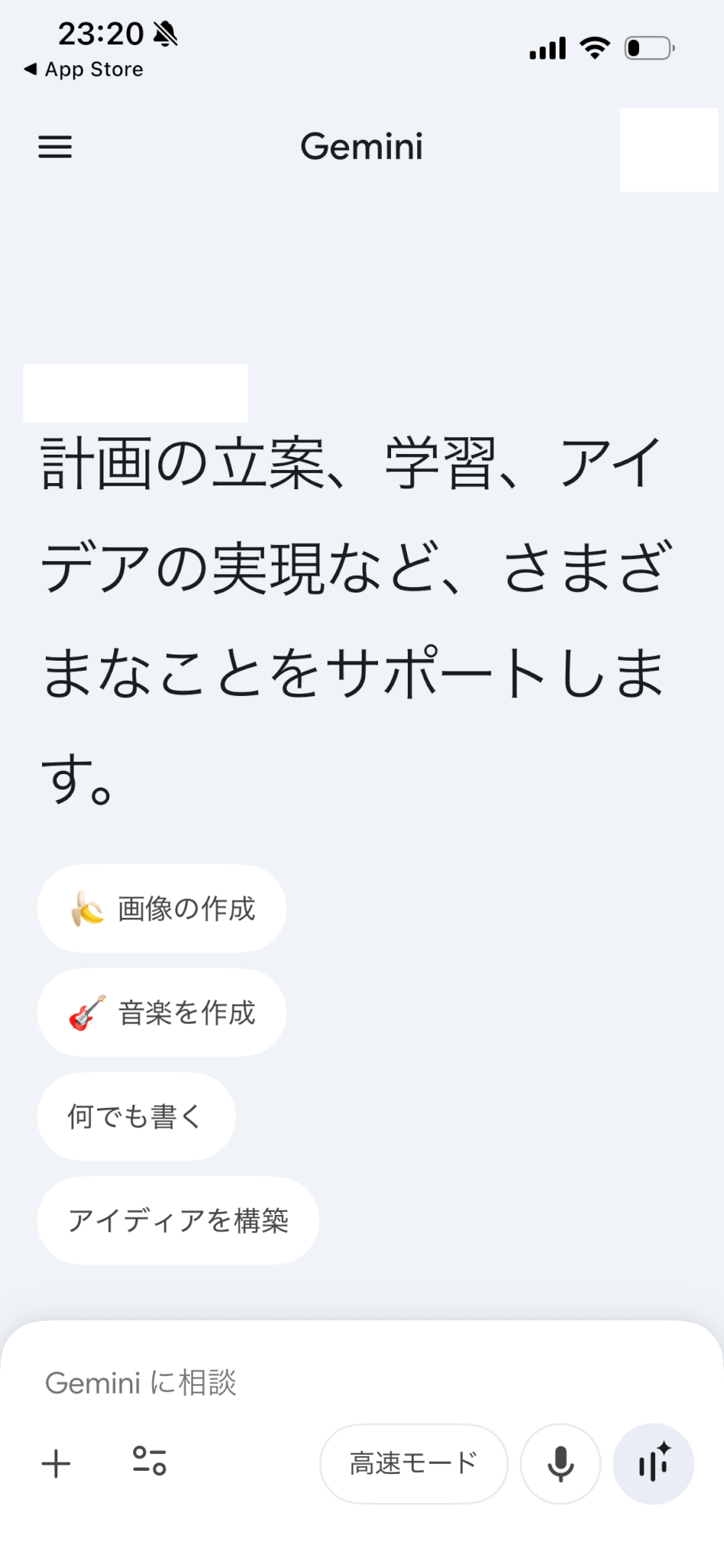Choose the 音楽を作成 suggestion chip
Screen dimensions: 724x1568
pos(161,1013)
